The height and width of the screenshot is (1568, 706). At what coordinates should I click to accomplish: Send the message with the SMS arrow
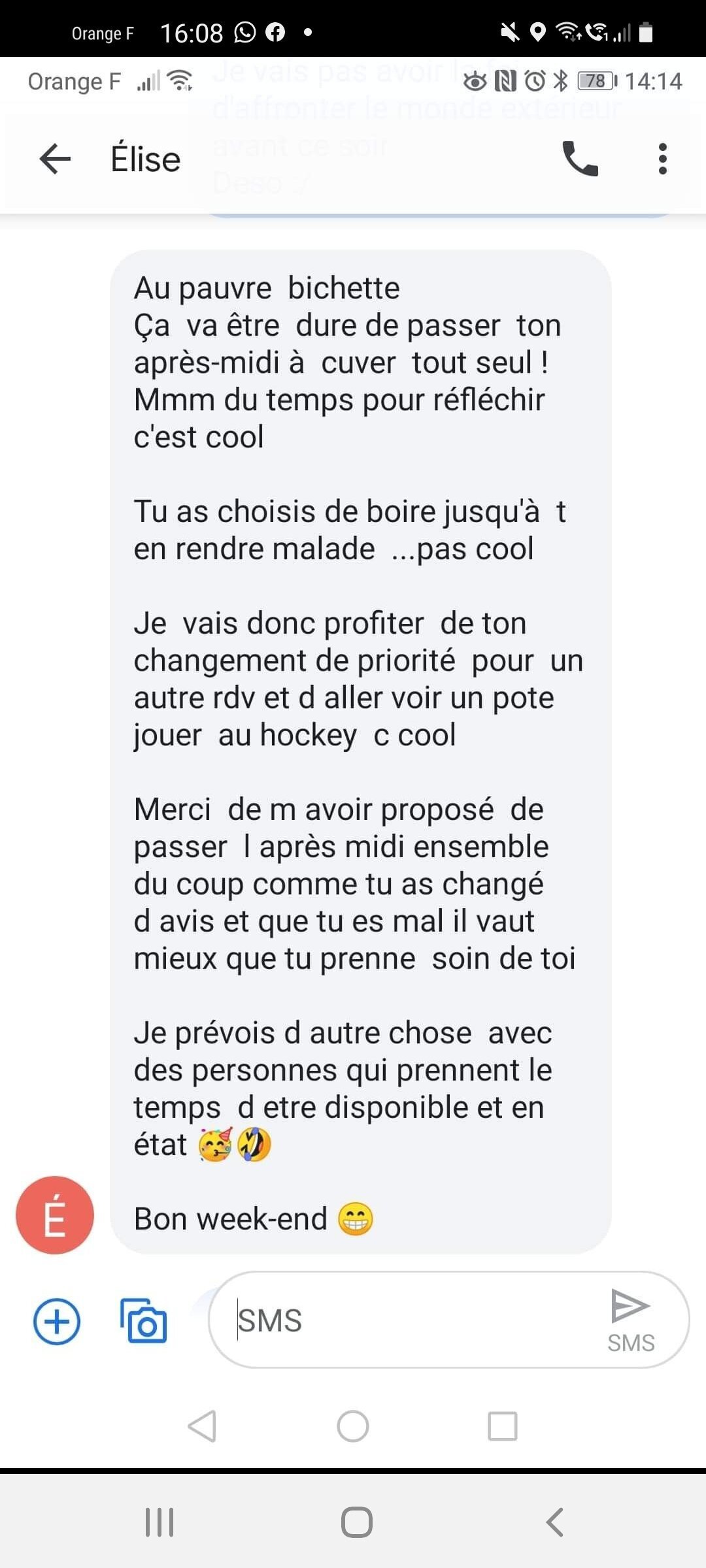click(x=630, y=1320)
